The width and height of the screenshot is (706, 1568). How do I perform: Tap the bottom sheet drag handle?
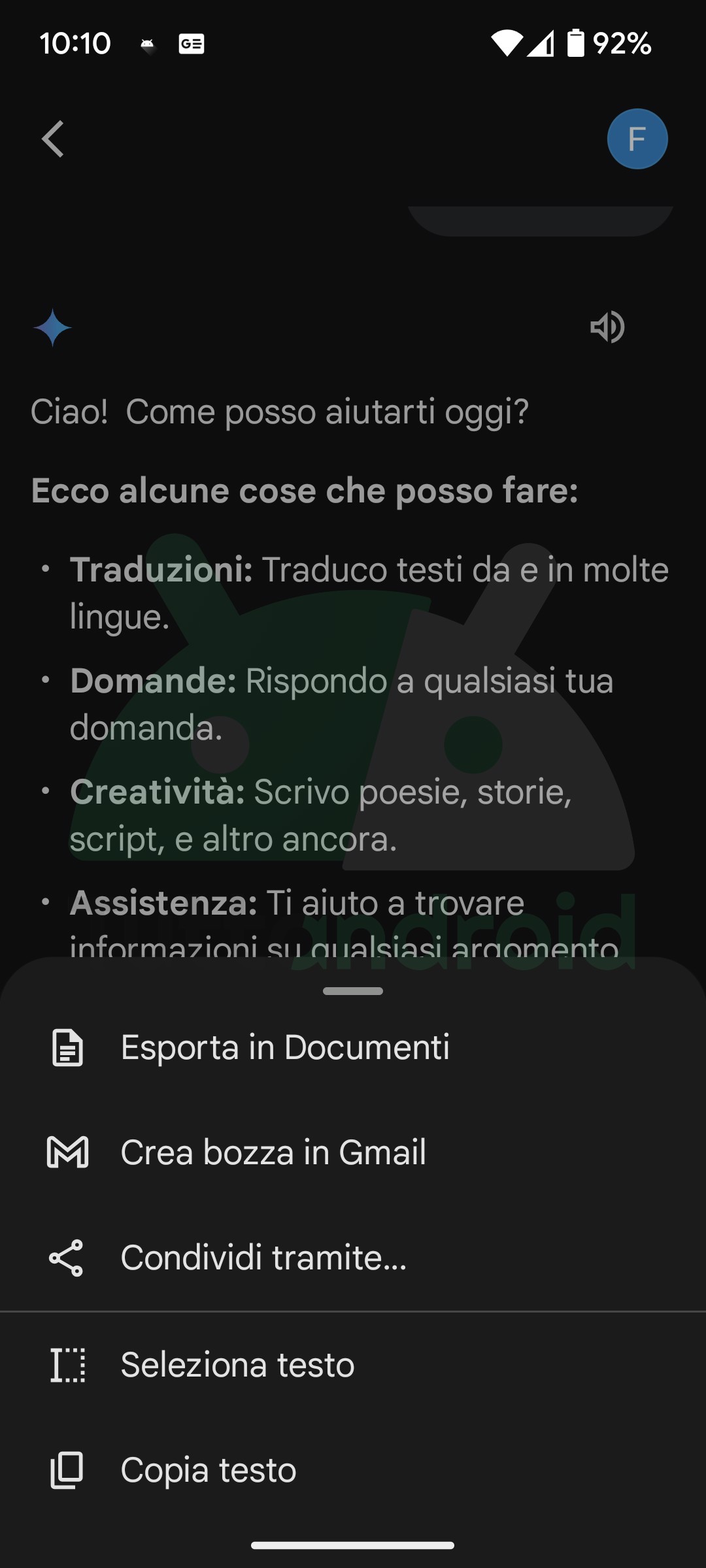pos(353,991)
